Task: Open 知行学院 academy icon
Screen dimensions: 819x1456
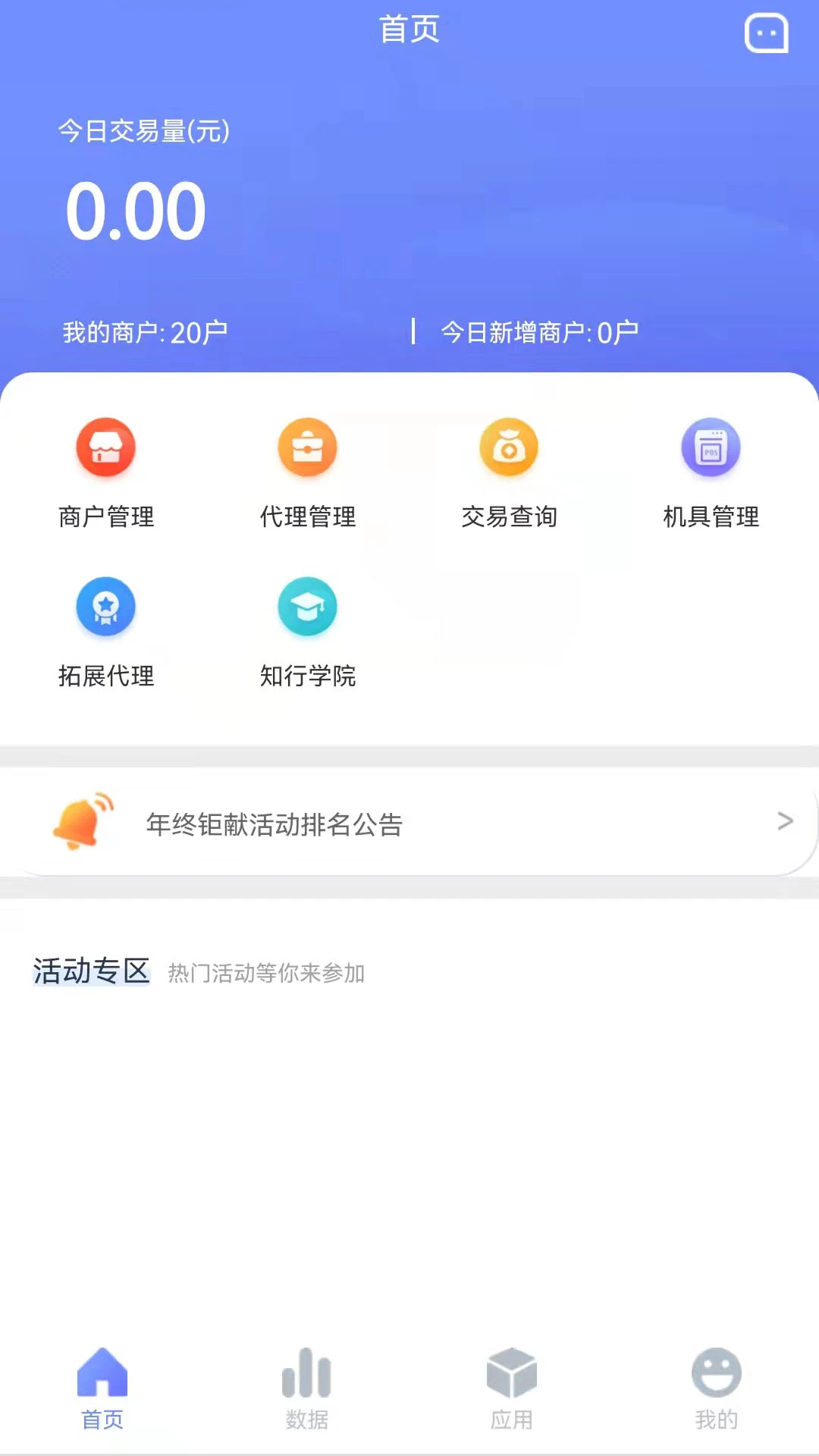Action: pos(307,629)
